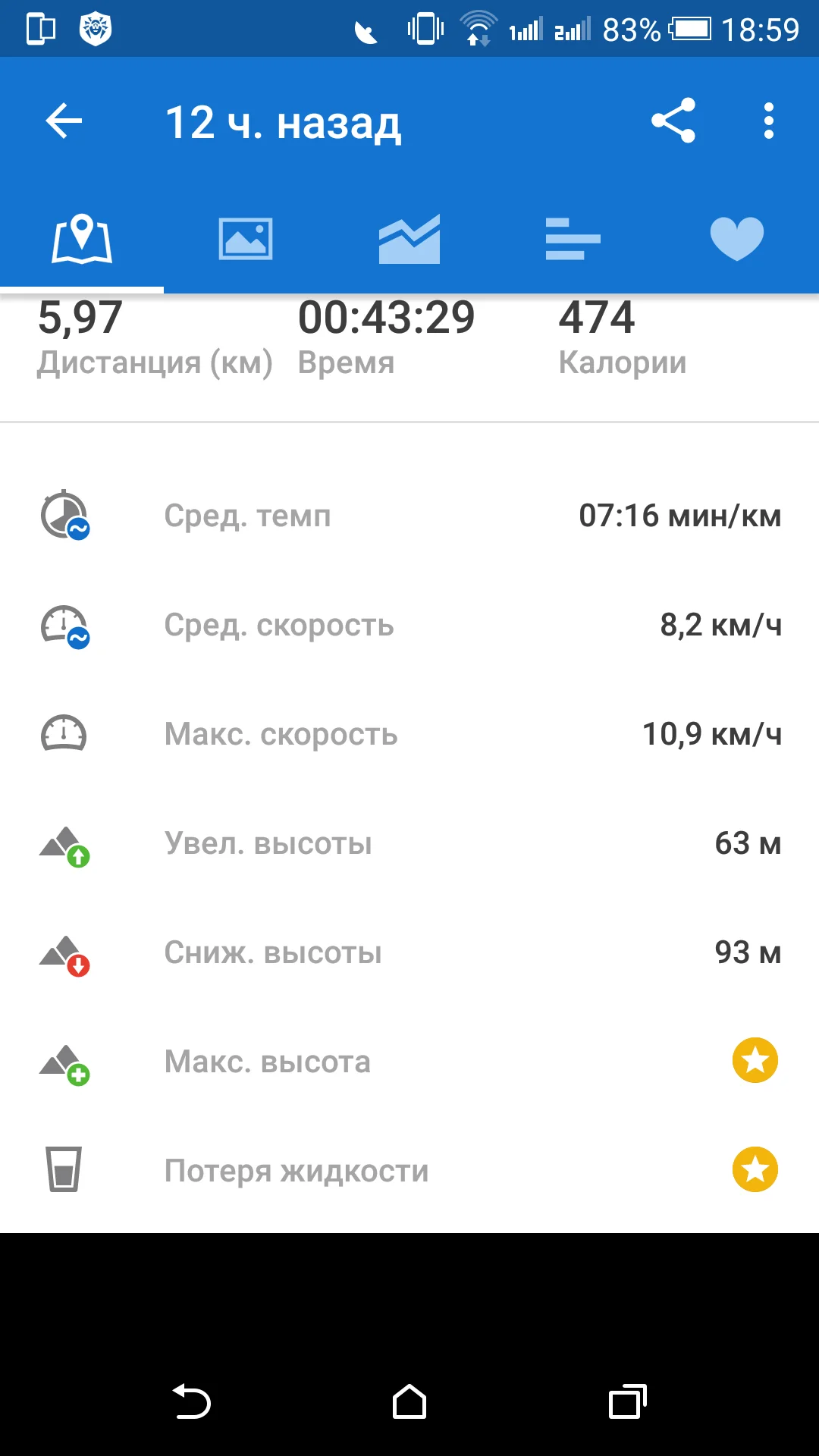Open the three-dot overflow menu
819x1456 pixels.
[x=769, y=121]
